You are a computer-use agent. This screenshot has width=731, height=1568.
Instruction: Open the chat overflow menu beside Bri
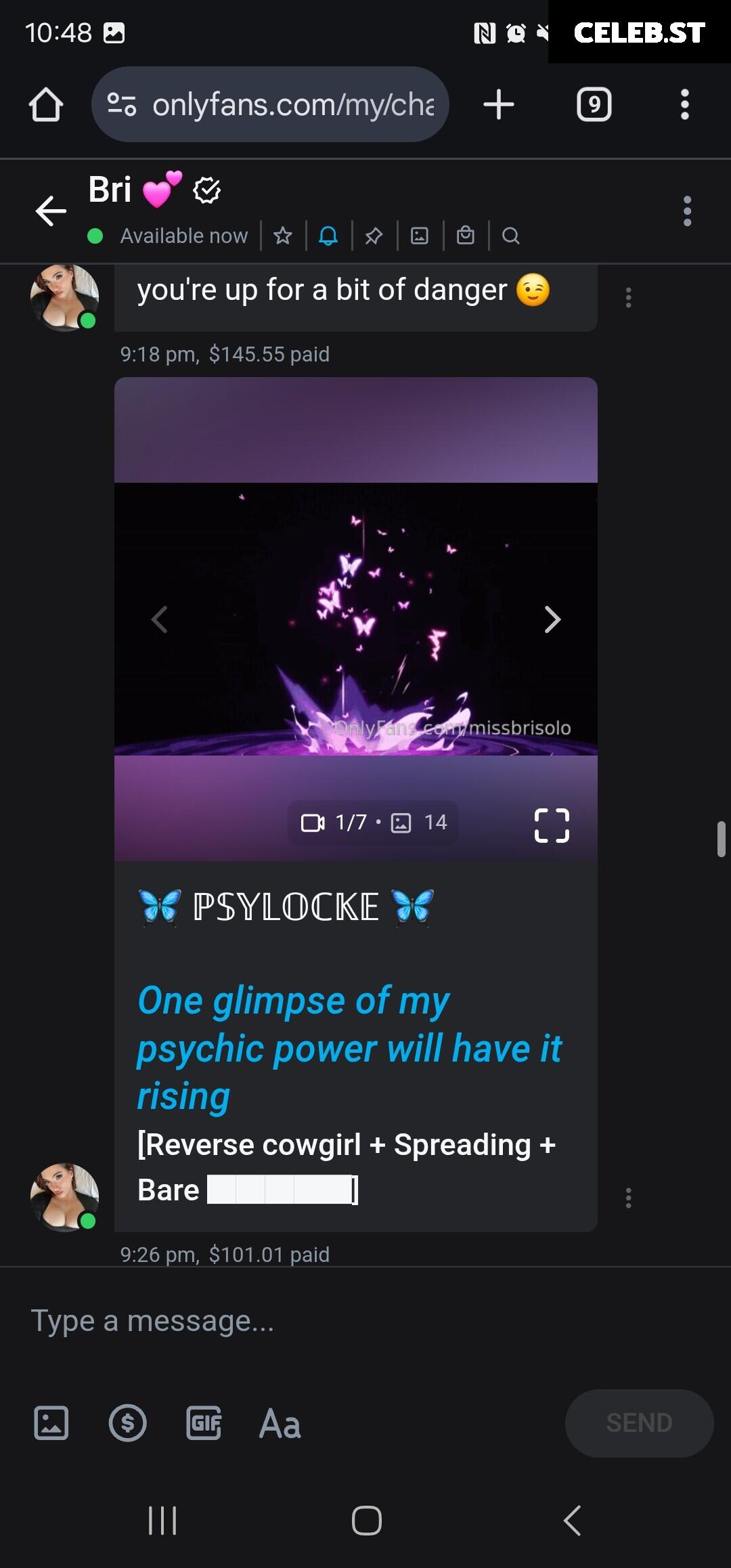pyautogui.click(x=687, y=211)
